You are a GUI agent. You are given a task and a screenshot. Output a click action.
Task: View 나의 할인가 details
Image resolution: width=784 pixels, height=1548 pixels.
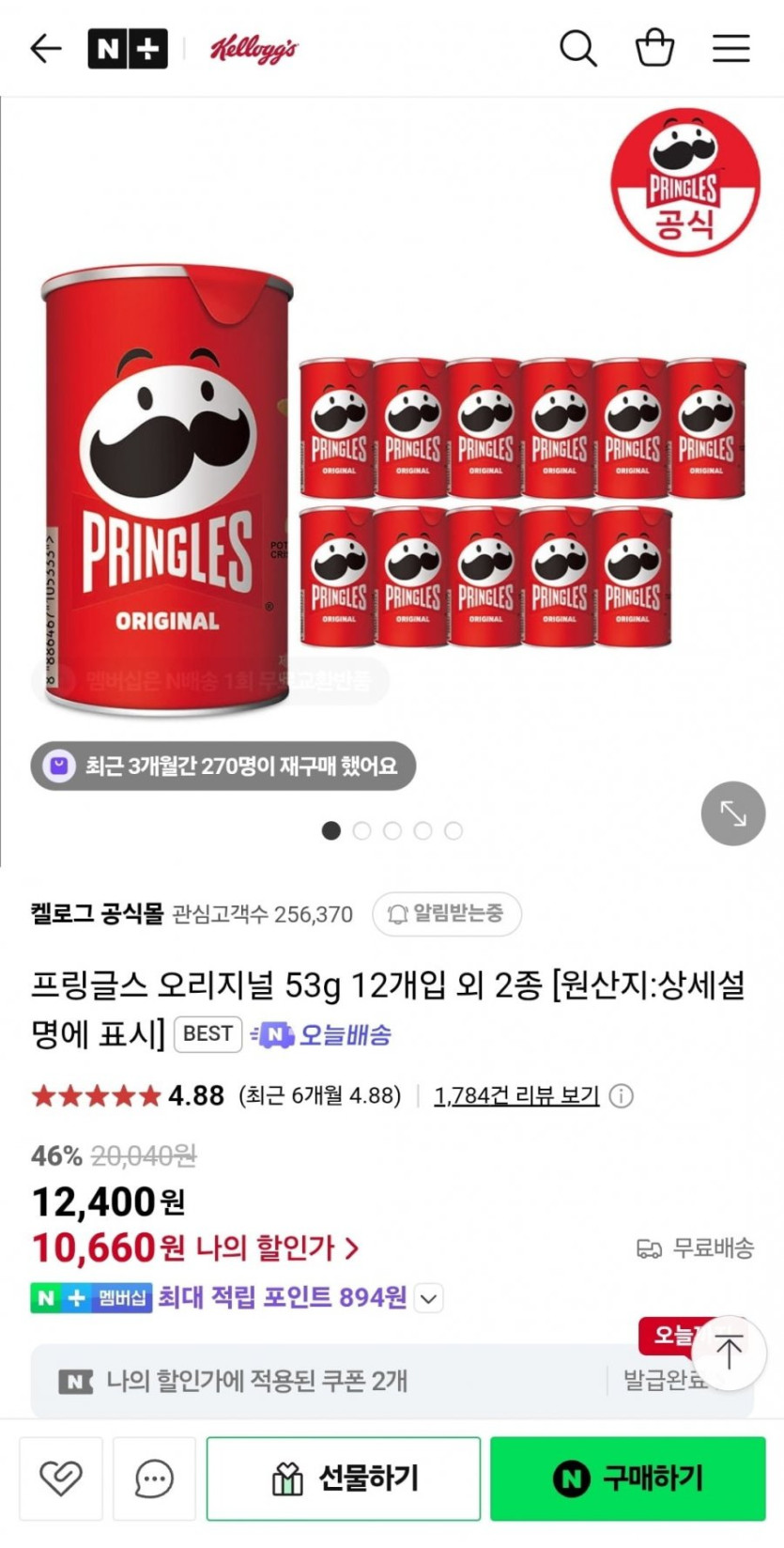click(x=277, y=1248)
